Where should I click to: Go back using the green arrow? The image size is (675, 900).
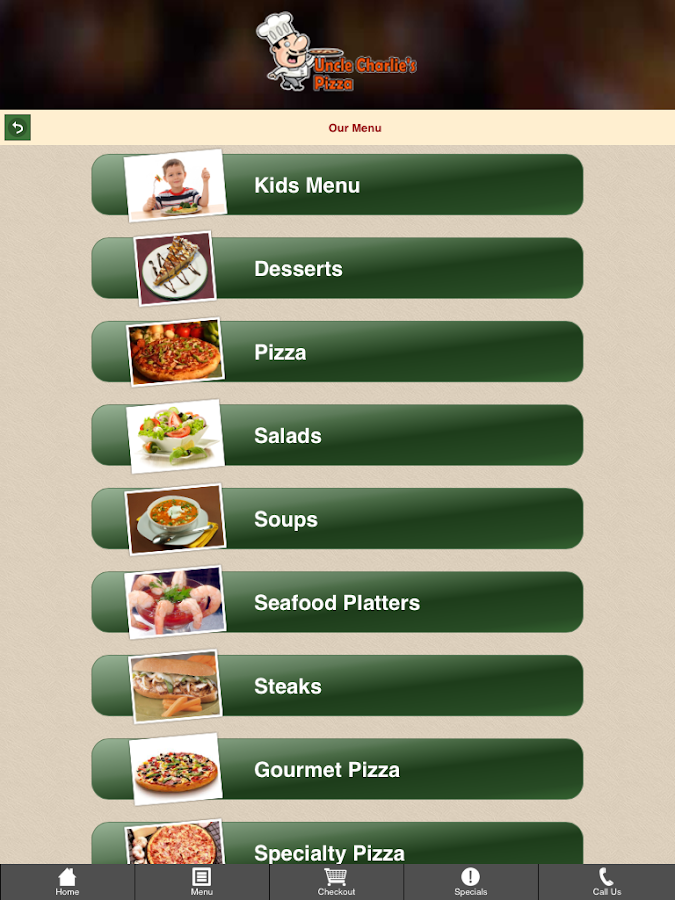pos(18,128)
